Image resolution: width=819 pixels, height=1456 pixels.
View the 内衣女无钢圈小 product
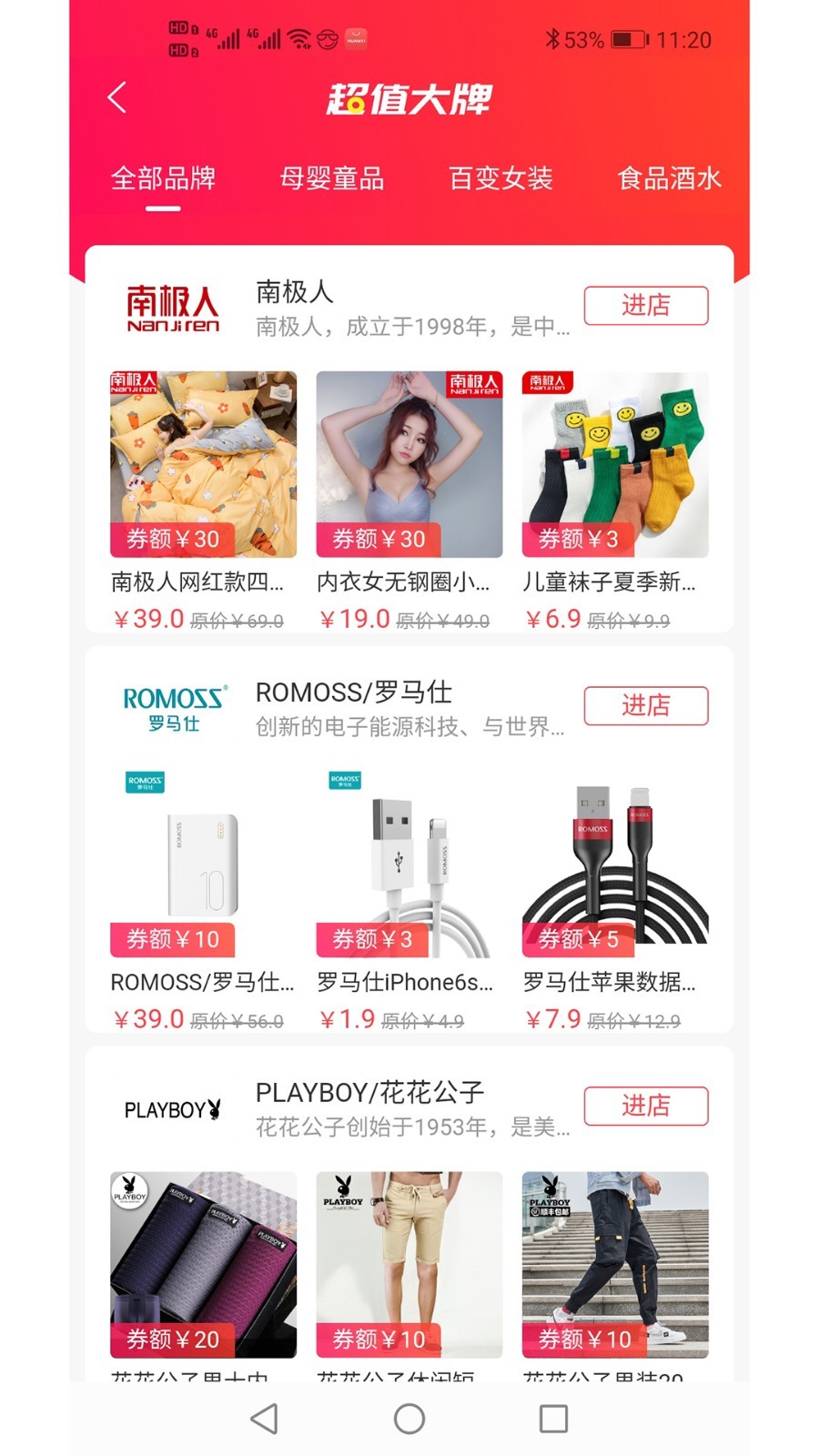pyautogui.click(x=409, y=464)
